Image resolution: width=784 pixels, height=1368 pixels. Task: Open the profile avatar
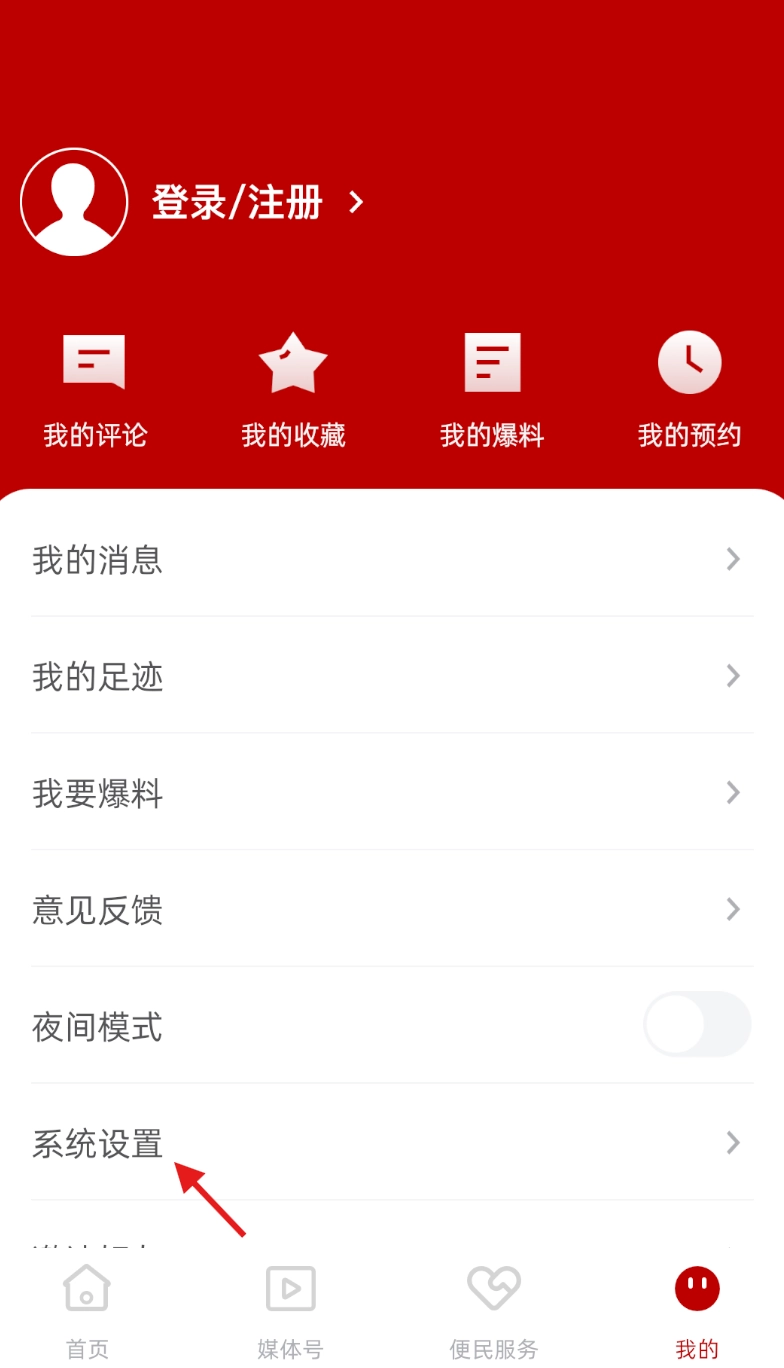74,202
